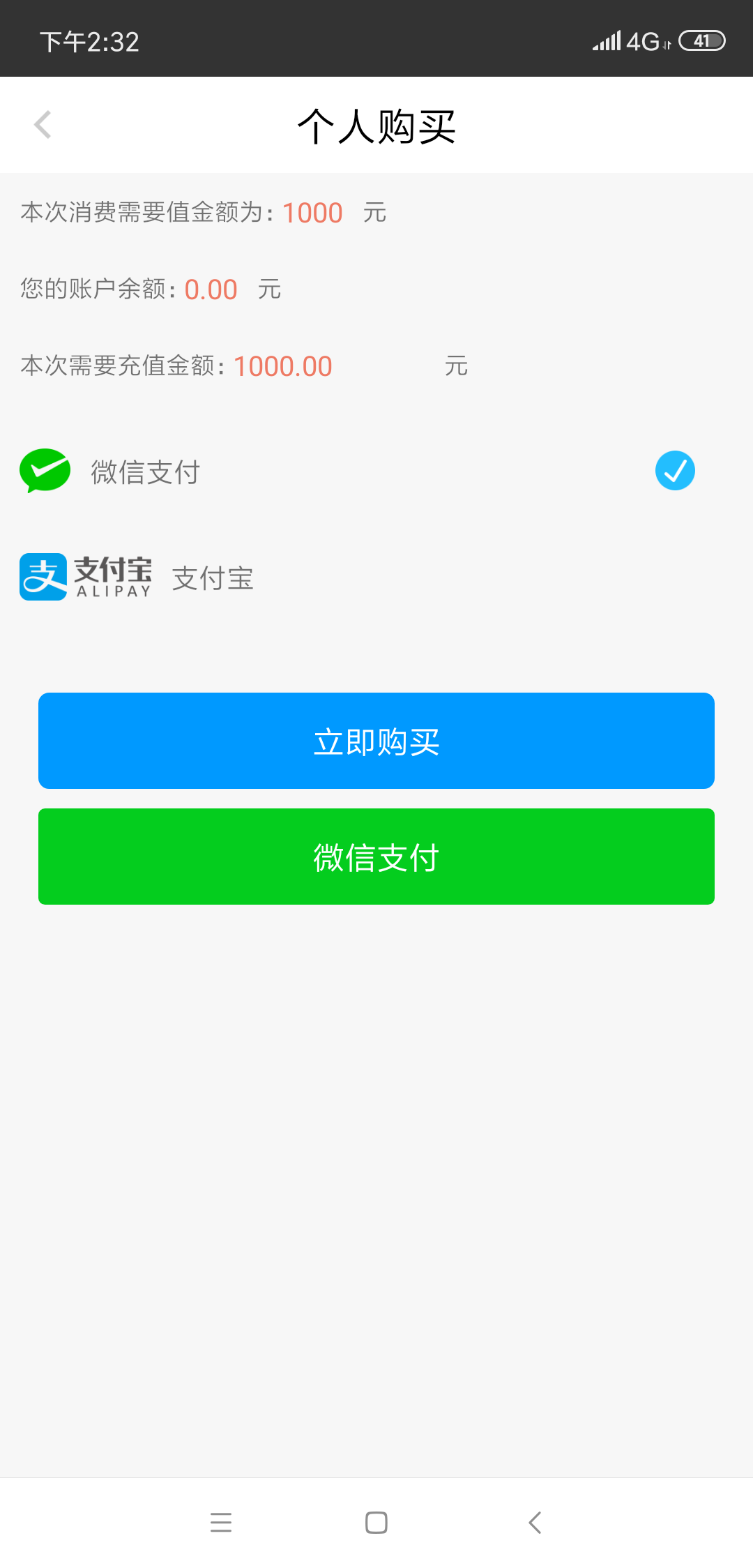The image size is (753, 1568).
Task: Click the 支付宝 text label beside the logo
Action: (213, 578)
